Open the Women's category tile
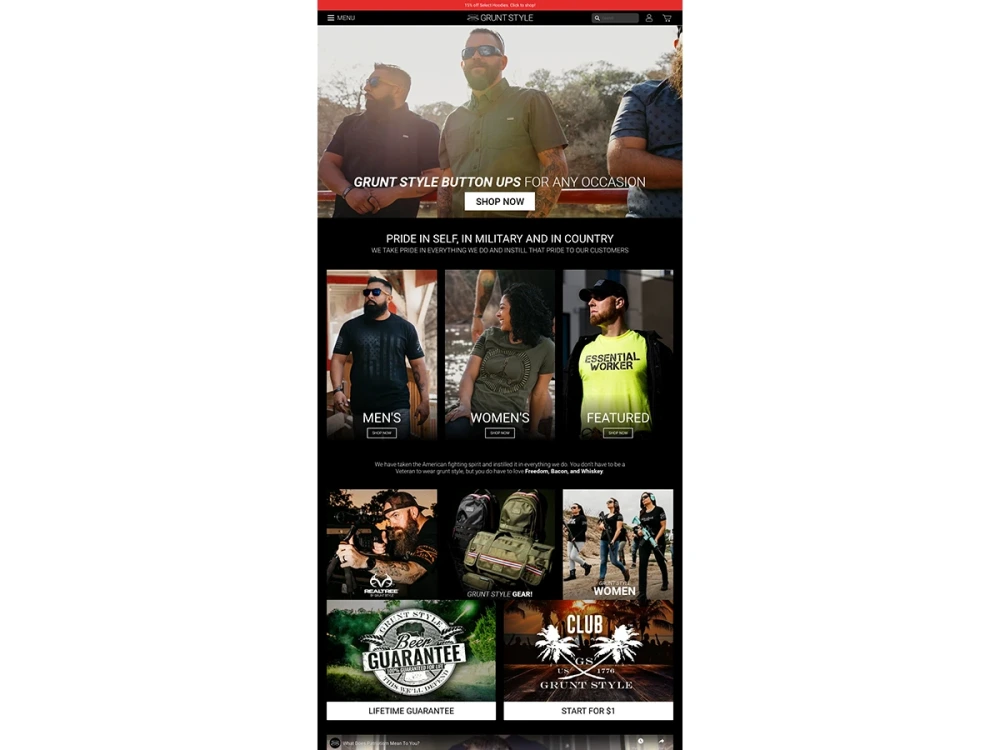The width and height of the screenshot is (1000, 750). [x=500, y=355]
